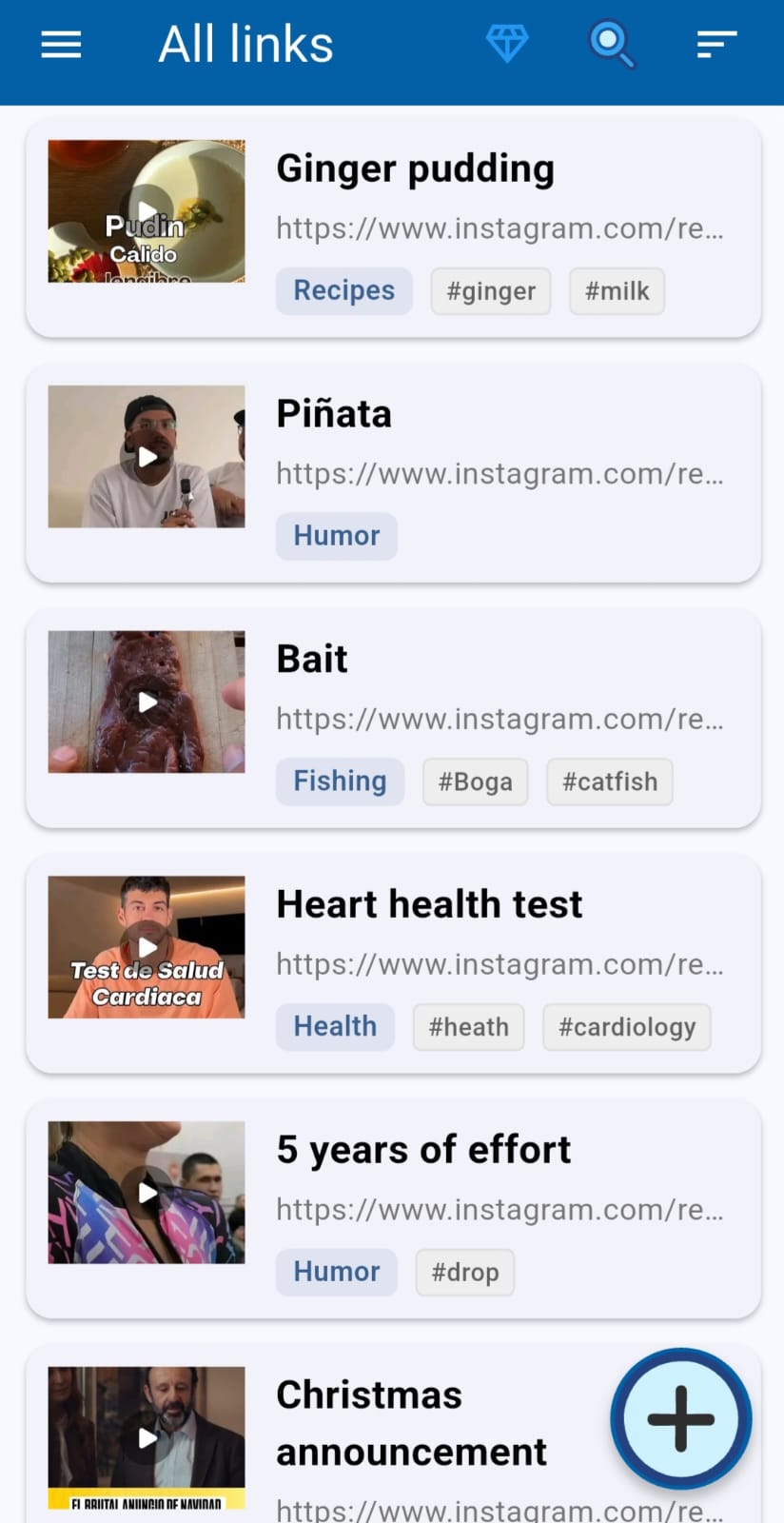Image resolution: width=784 pixels, height=1523 pixels.
Task: Filter by the Health category chip
Action: pos(335,1027)
